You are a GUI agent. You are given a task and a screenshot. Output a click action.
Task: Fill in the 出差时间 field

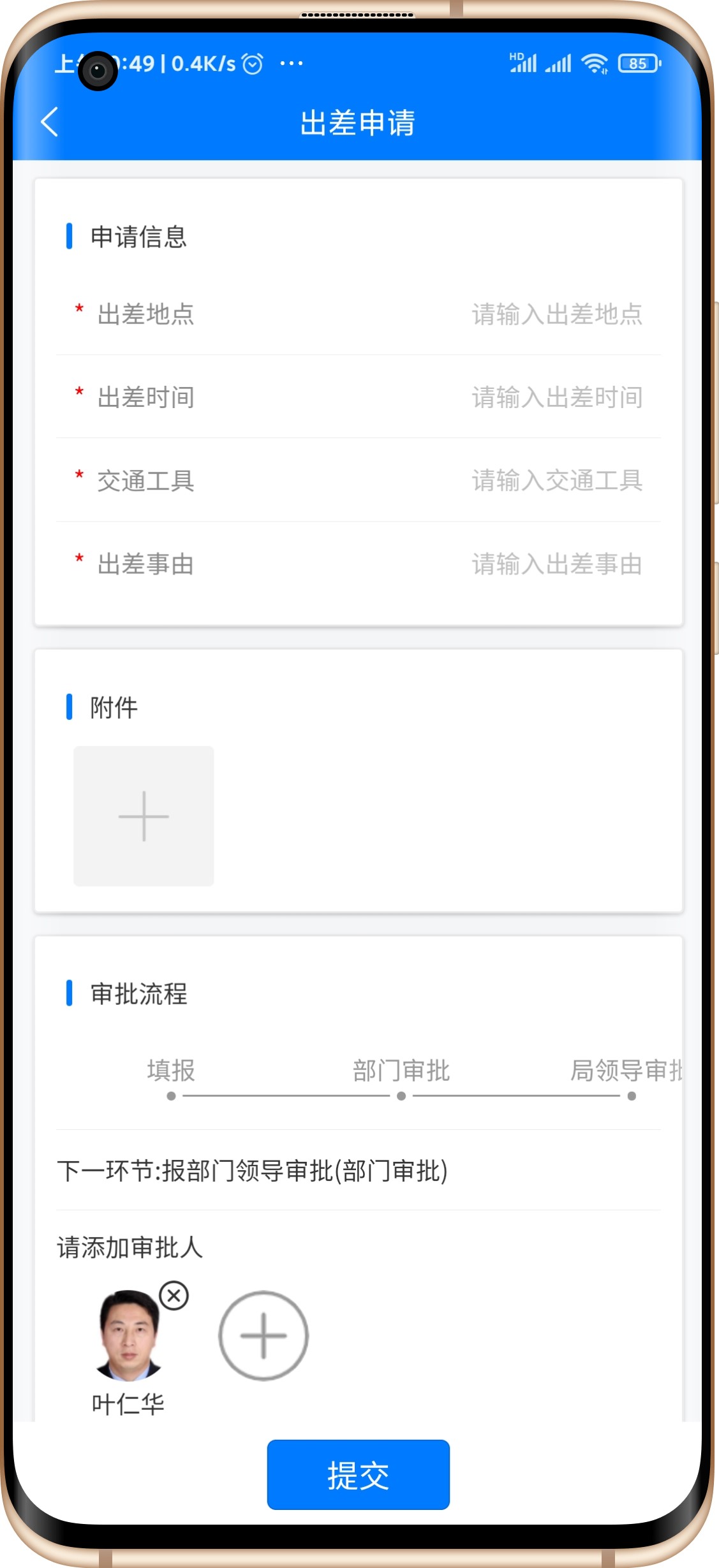click(556, 397)
